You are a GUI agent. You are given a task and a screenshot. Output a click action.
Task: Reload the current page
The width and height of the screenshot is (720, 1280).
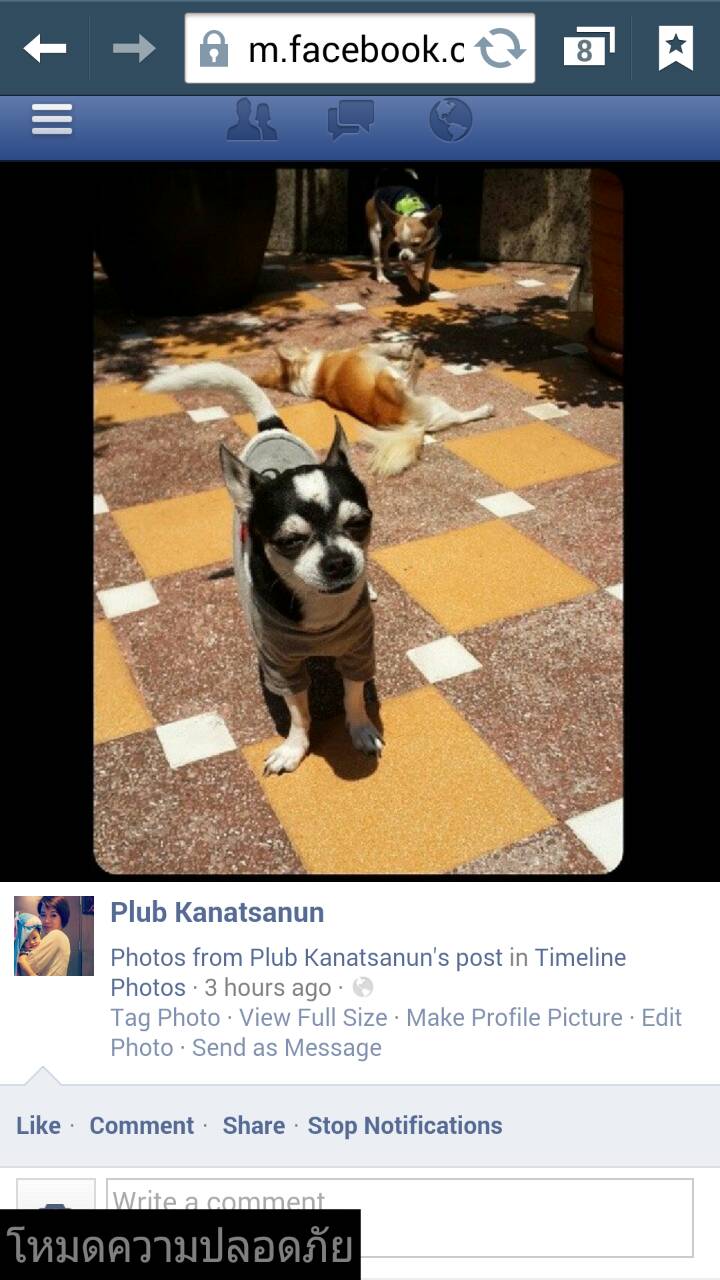pyautogui.click(x=500, y=49)
